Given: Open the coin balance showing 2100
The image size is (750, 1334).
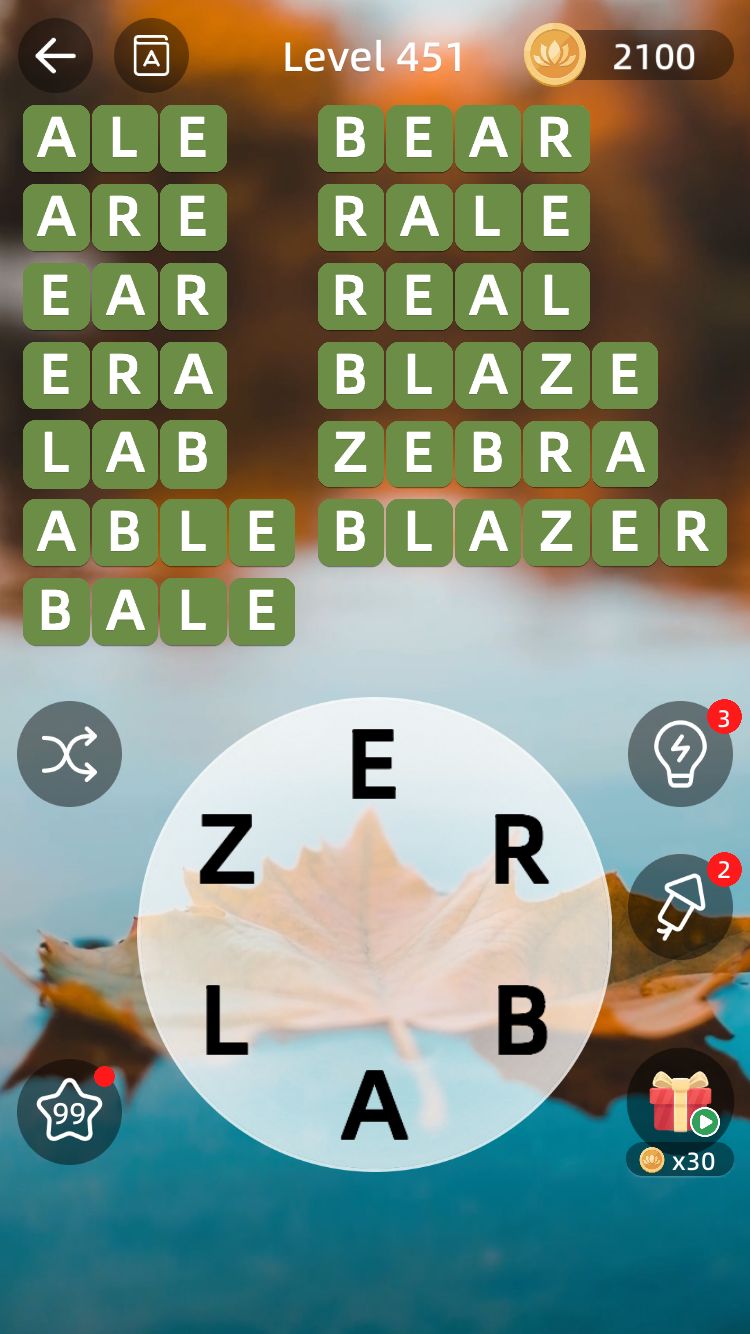Looking at the screenshot, I should point(630,56).
